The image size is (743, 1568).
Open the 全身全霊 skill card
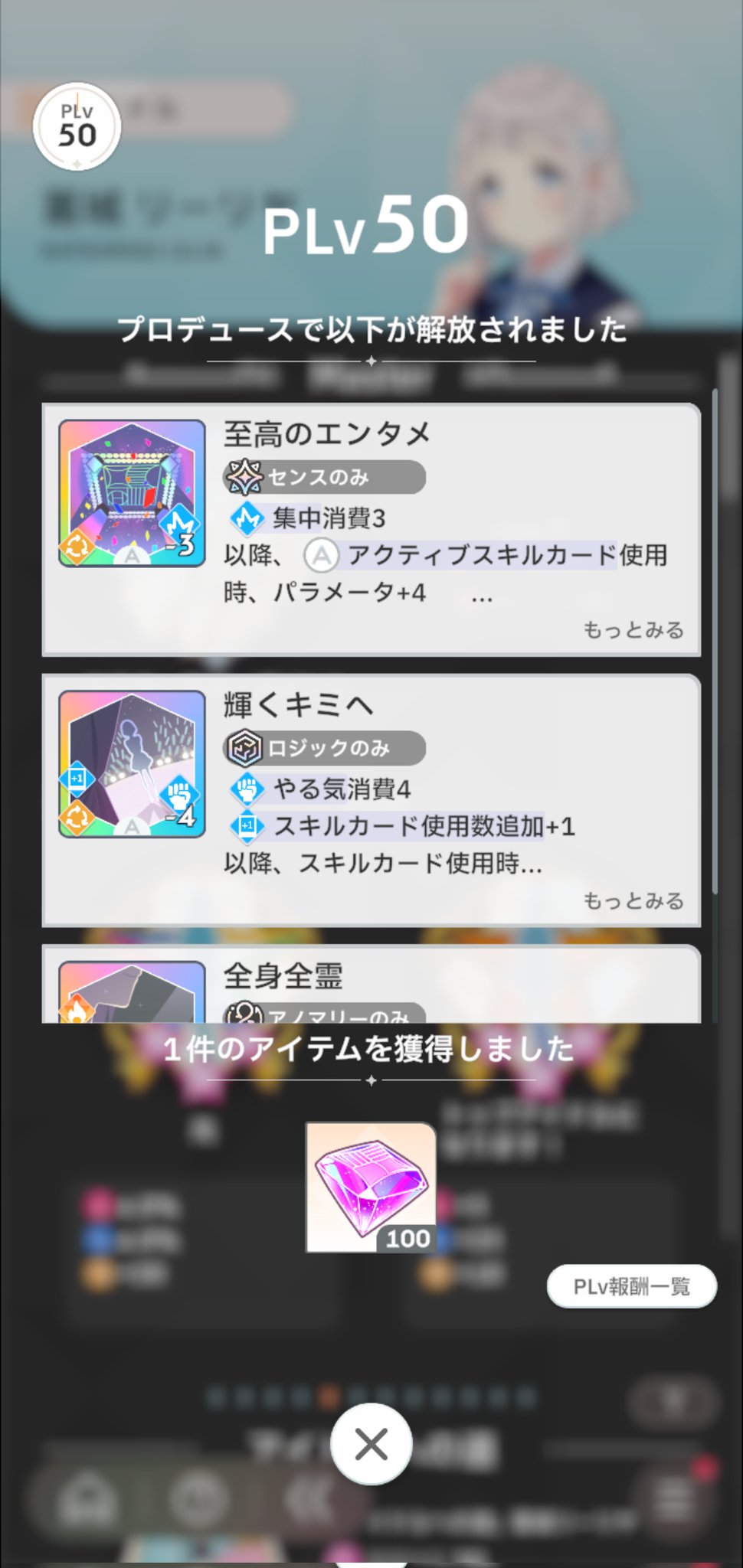pyautogui.click(x=371, y=985)
